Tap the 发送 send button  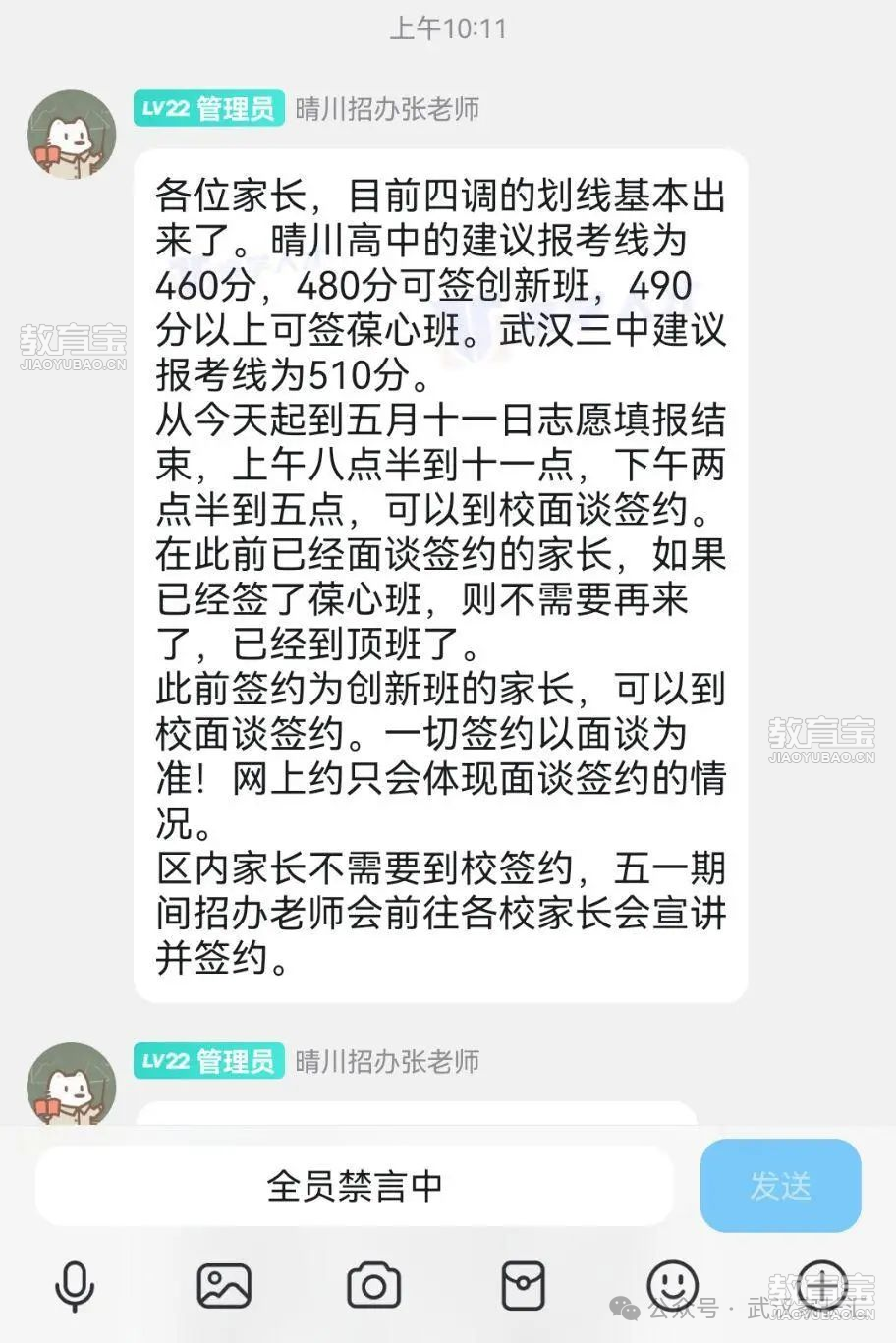pos(780,1185)
